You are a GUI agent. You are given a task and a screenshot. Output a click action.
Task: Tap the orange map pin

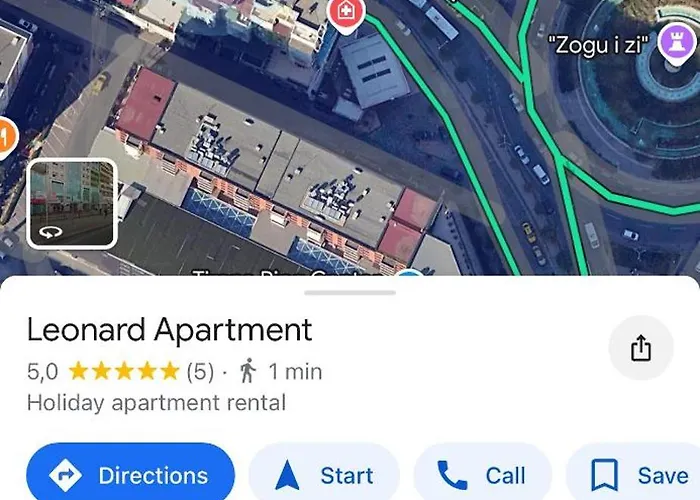pyautogui.click(x=5, y=137)
